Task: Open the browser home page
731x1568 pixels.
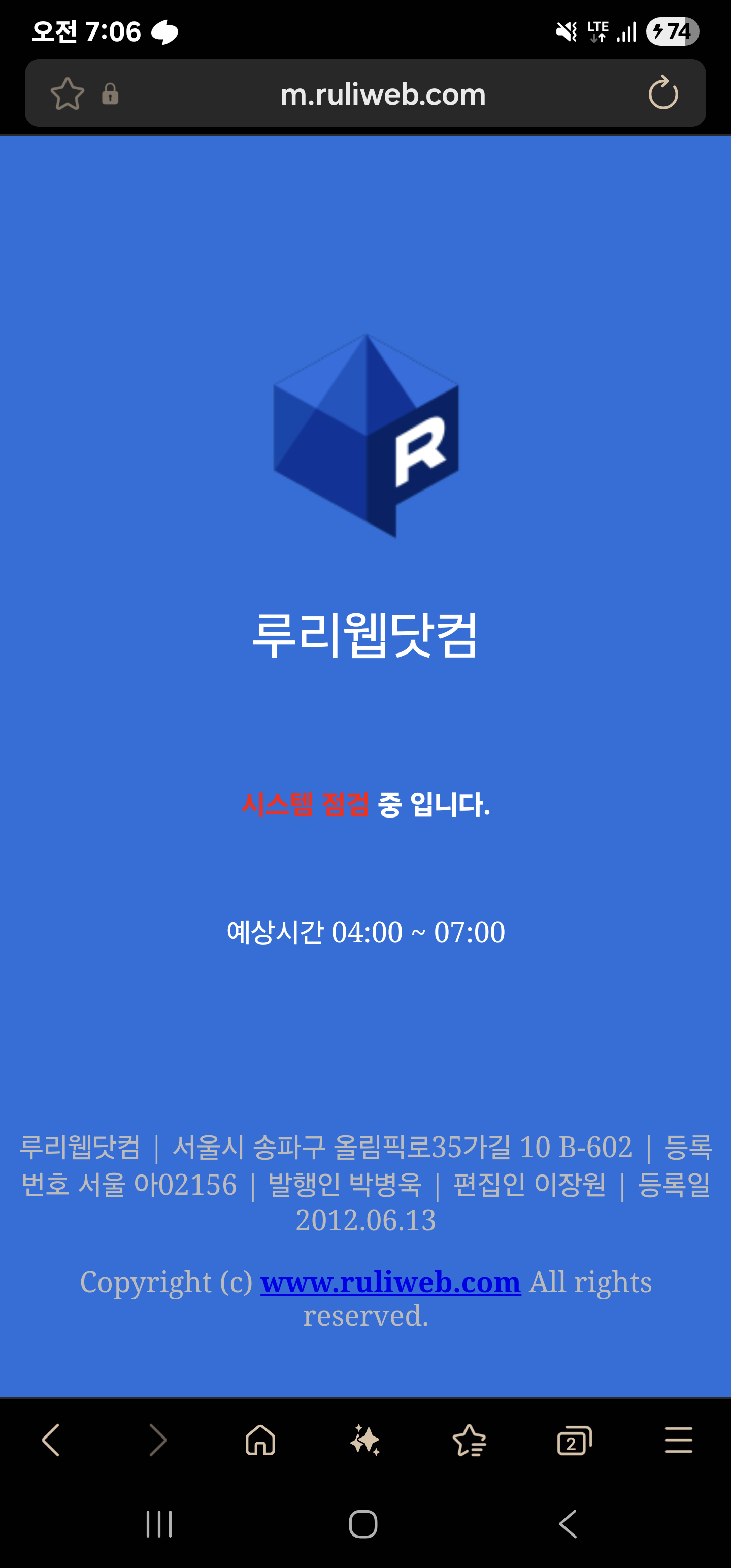Action: click(x=260, y=1440)
